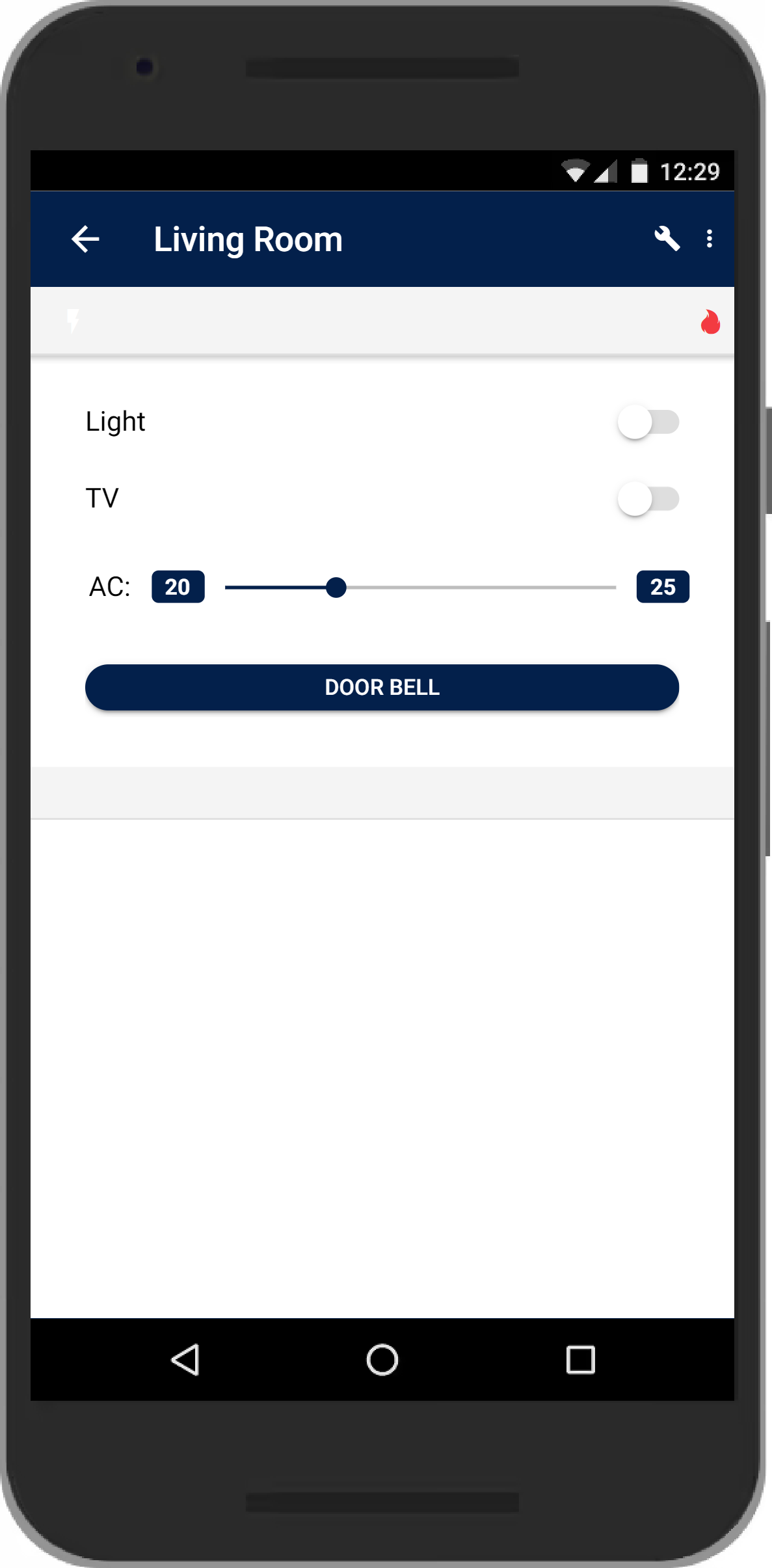Go back from Living Room screen
This screenshot has width=772, height=1568.
(85, 239)
